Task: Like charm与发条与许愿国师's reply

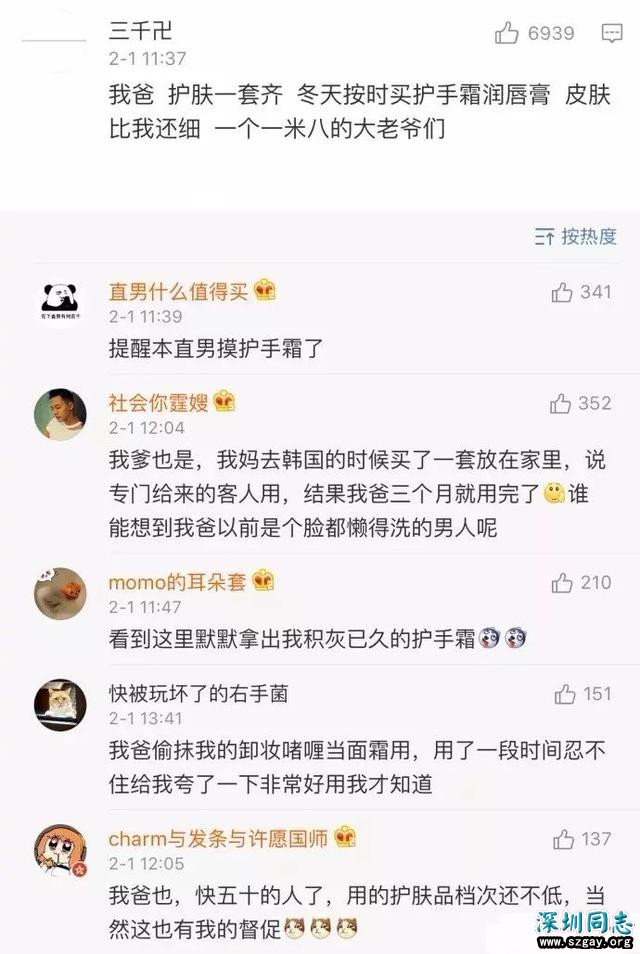Action: click(565, 838)
